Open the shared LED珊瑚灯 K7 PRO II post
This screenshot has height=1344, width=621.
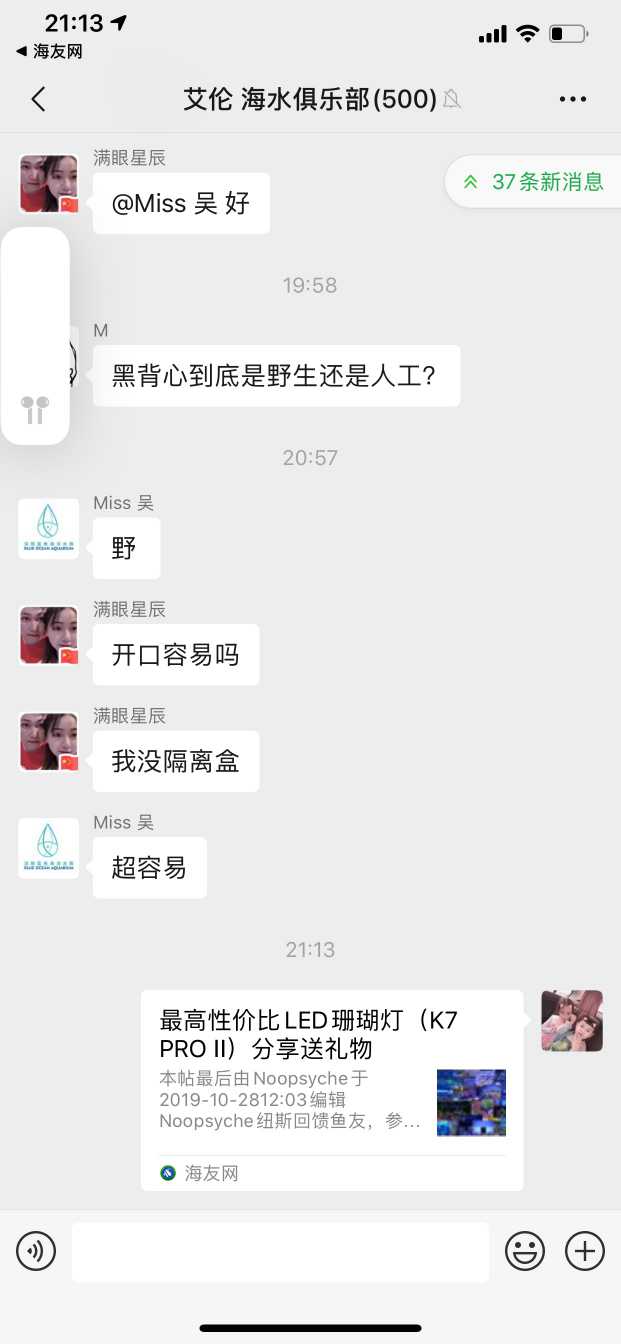[332, 1089]
